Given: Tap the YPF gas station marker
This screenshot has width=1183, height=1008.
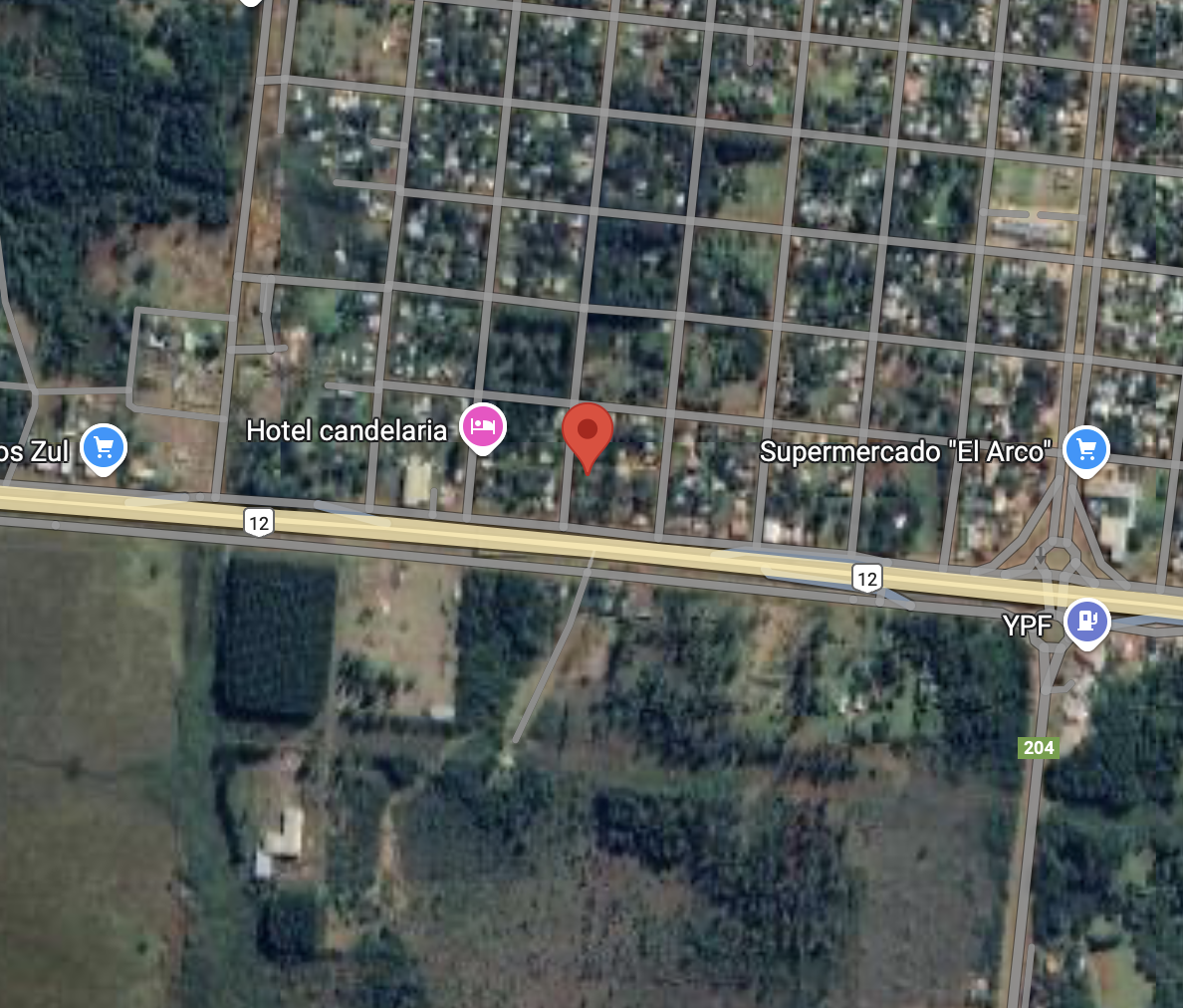Looking at the screenshot, I should click(1086, 621).
